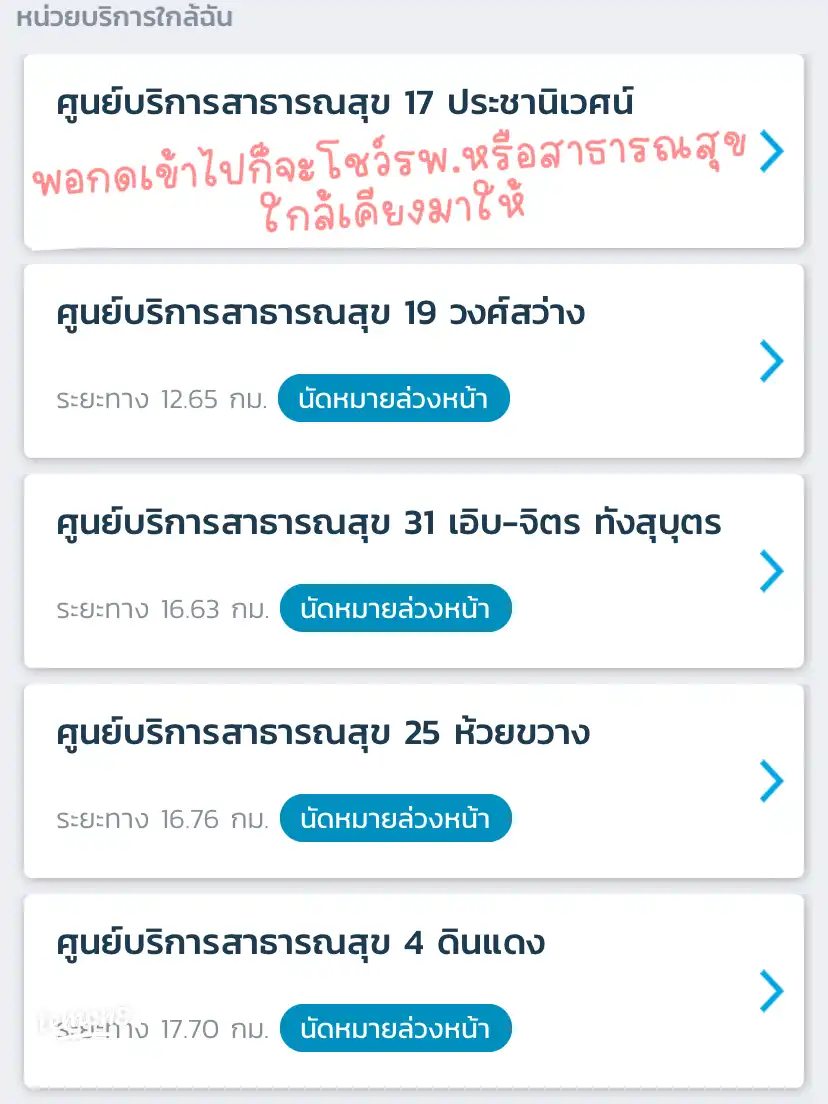Tap the card titled ศูนย์บริการสาธารณสุข 25 ห้วยขวาง

pos(414,781)
